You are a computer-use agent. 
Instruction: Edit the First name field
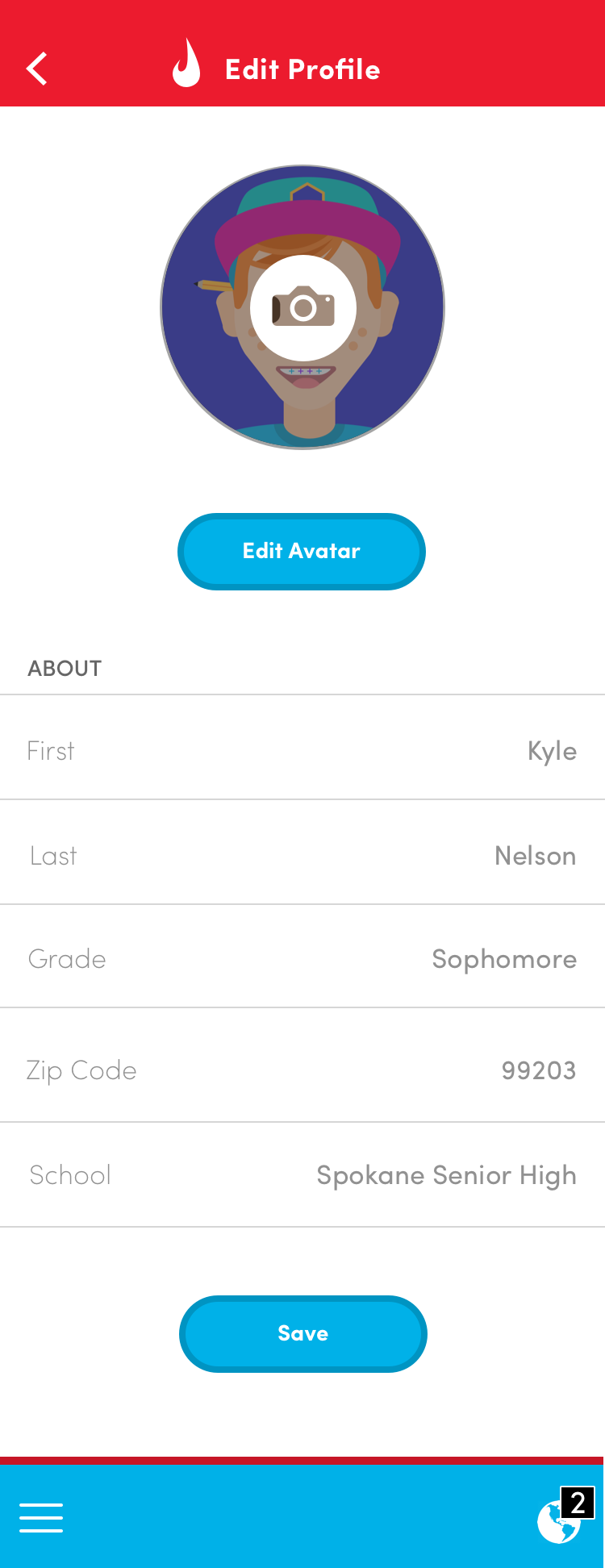552,750
